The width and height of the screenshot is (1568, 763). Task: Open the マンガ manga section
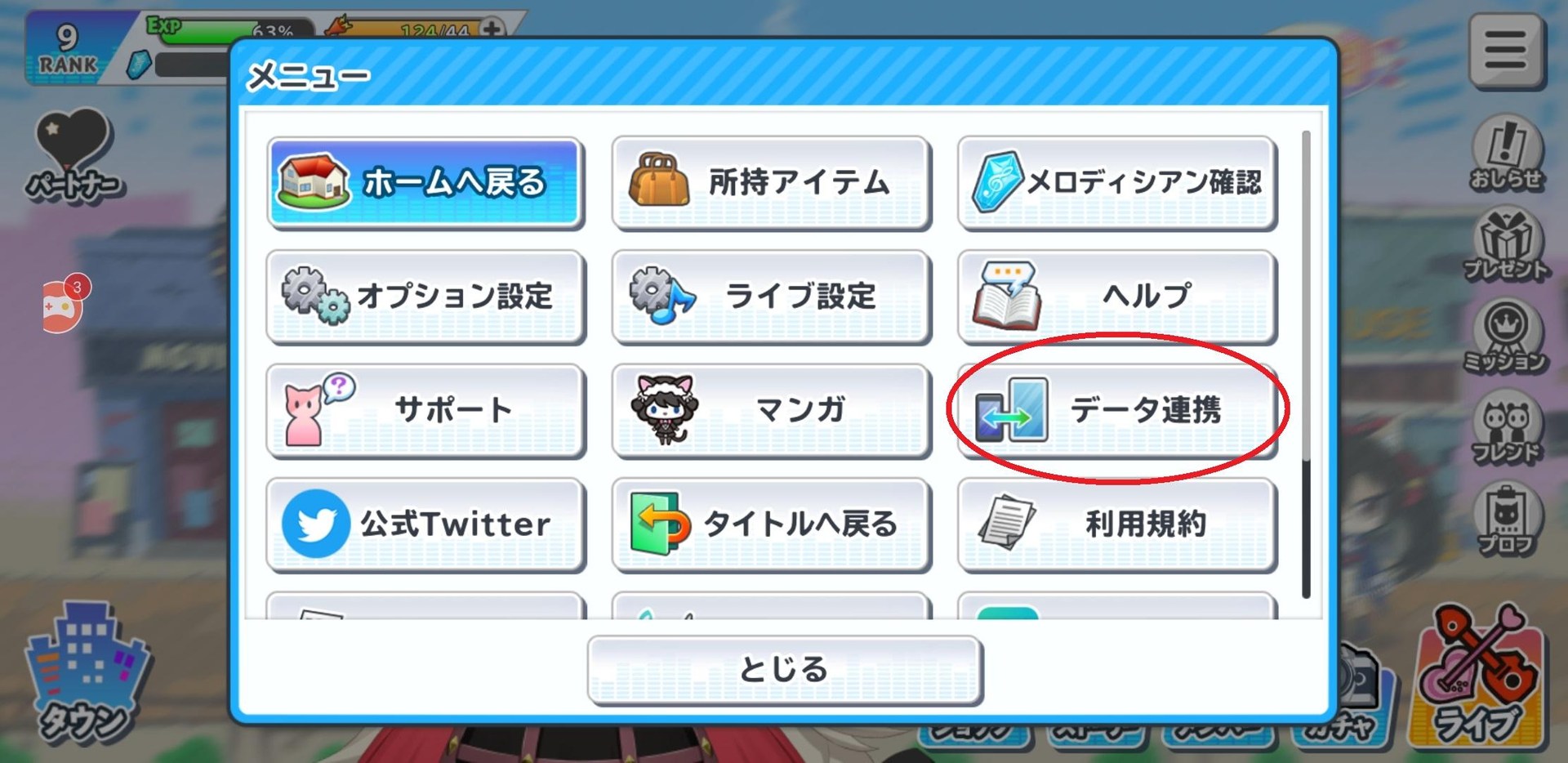[x=771, y=409]
